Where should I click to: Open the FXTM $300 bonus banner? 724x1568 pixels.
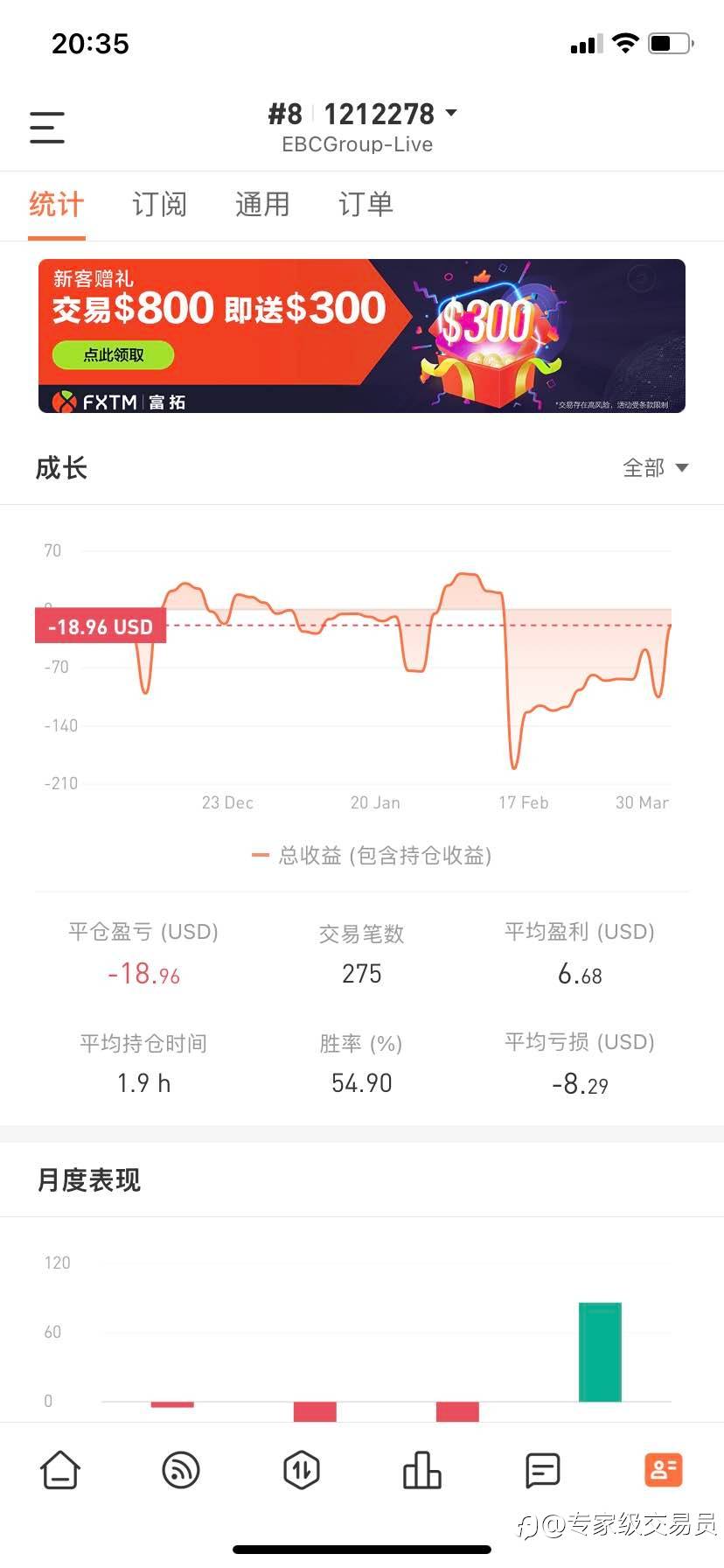tap(362, 336)
